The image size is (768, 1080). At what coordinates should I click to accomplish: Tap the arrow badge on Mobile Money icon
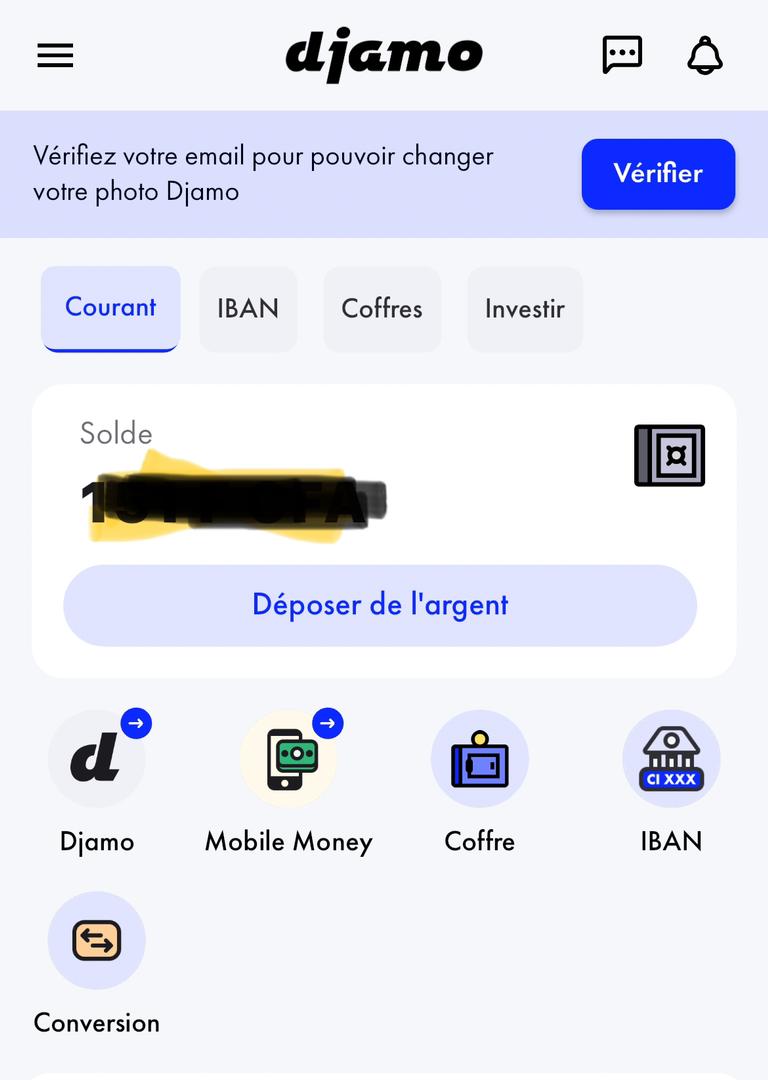coord(327,722)
